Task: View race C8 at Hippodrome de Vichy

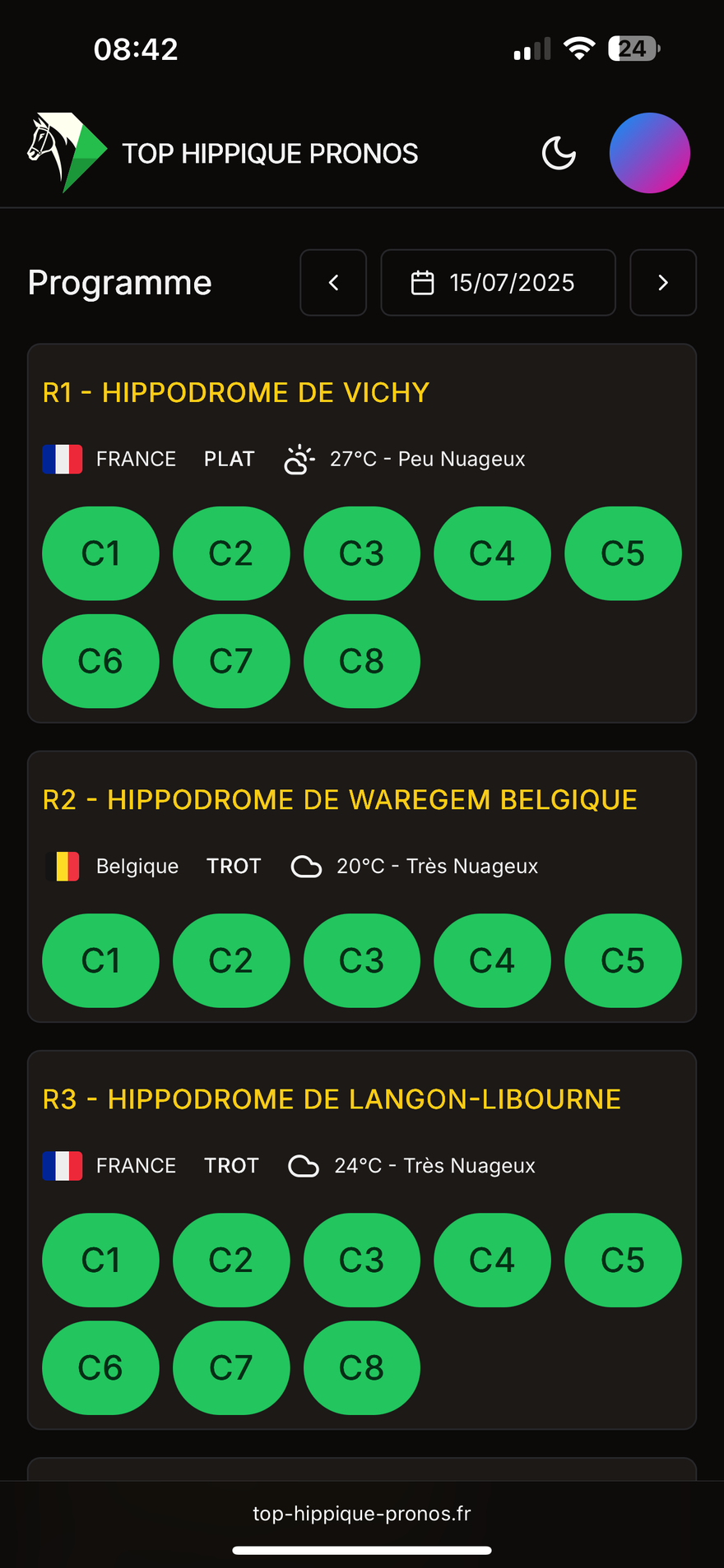Action: (x=362, y=661)
